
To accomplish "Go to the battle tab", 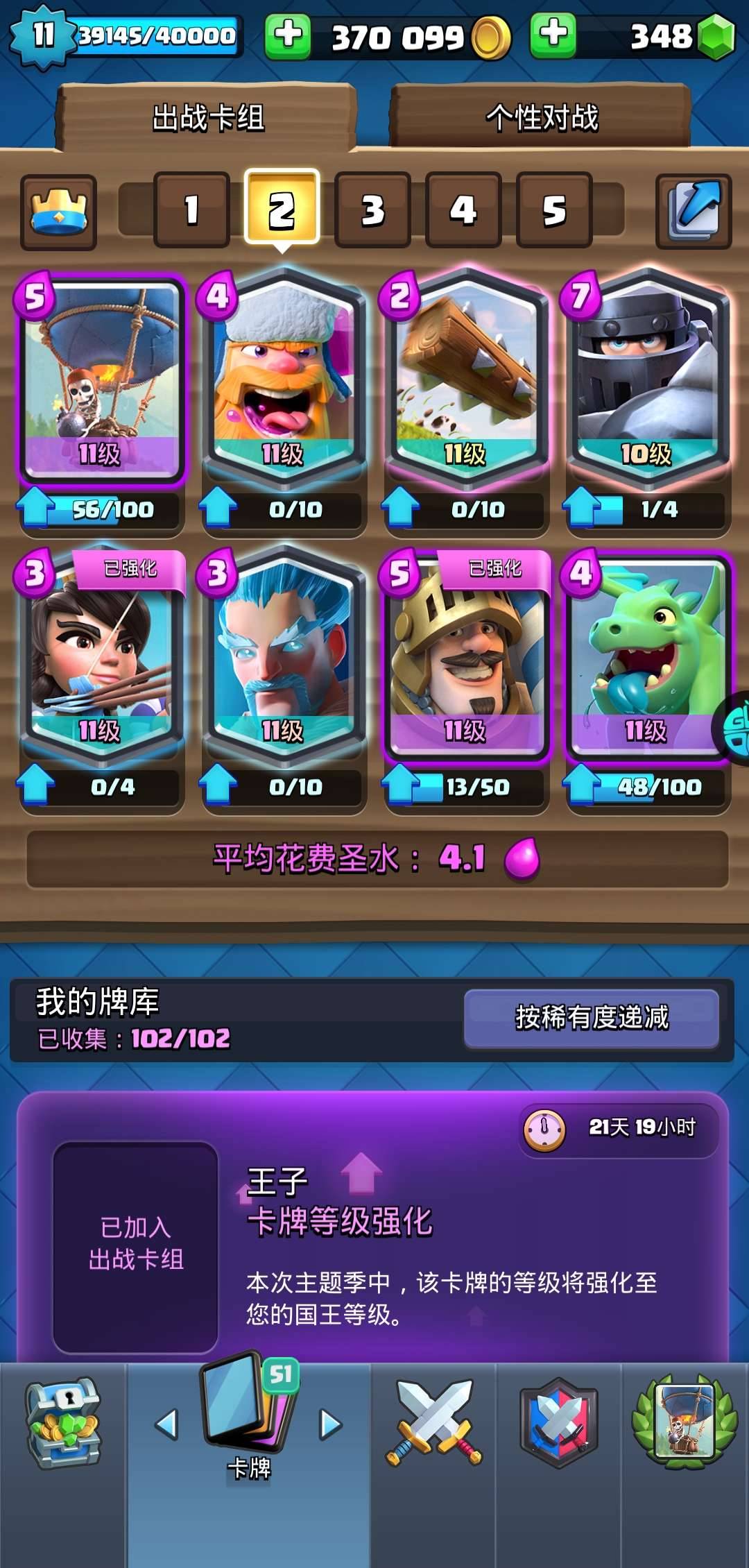I will pyautogui.click(x=433, y=1422).
